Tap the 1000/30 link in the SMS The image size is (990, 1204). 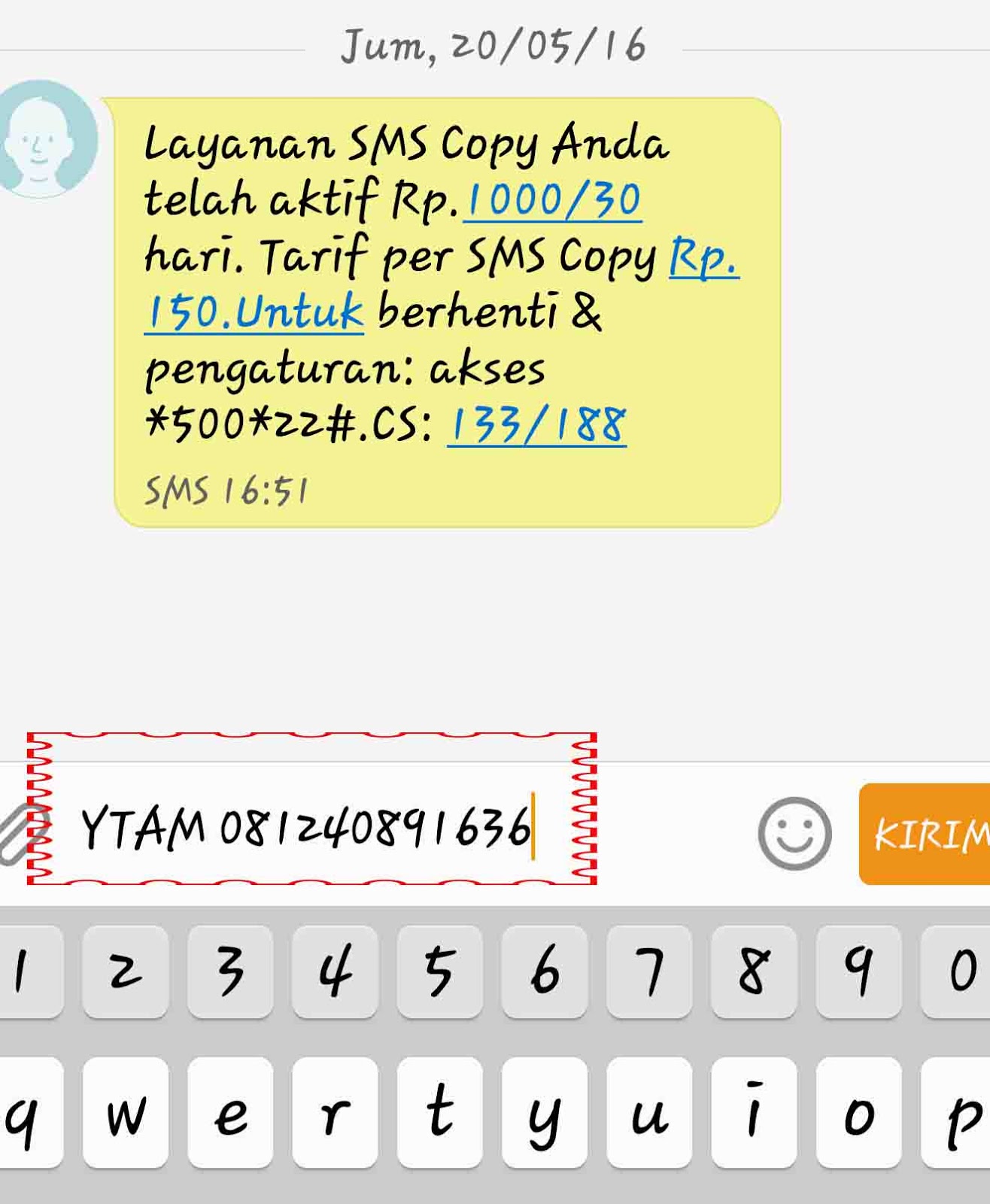pyautogui.click(x=553, y=200)
